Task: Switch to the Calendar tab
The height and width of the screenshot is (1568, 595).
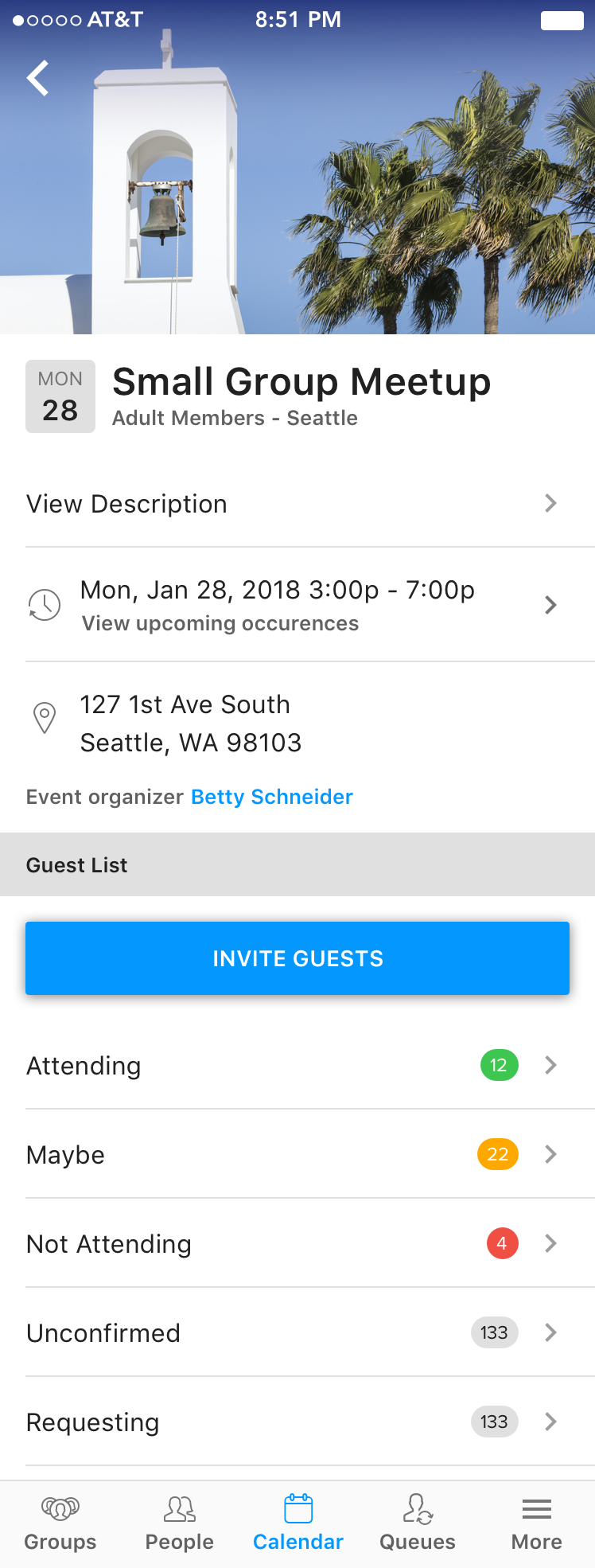Action: point(297,1523)
